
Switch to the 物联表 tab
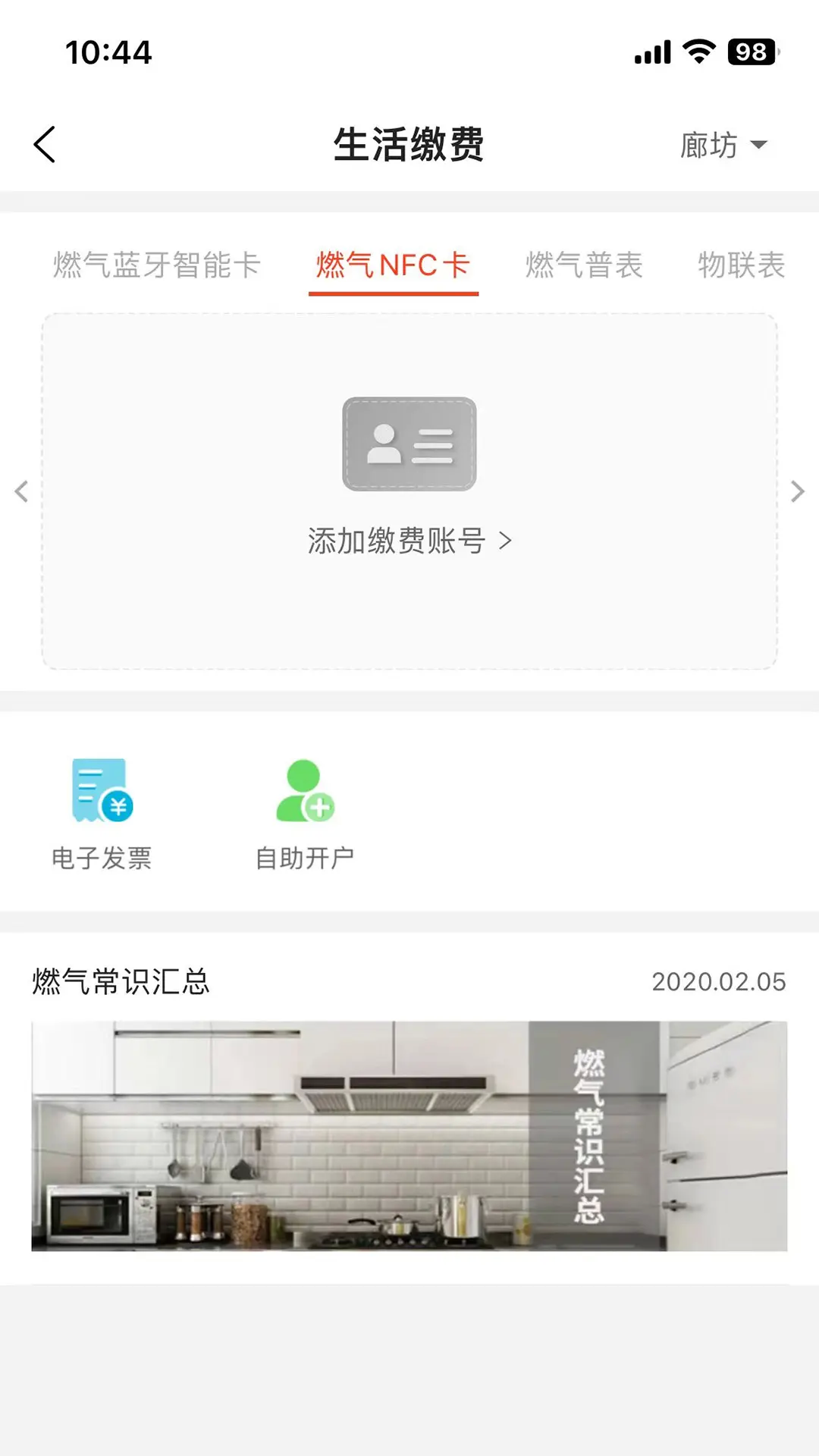(740, 265)
